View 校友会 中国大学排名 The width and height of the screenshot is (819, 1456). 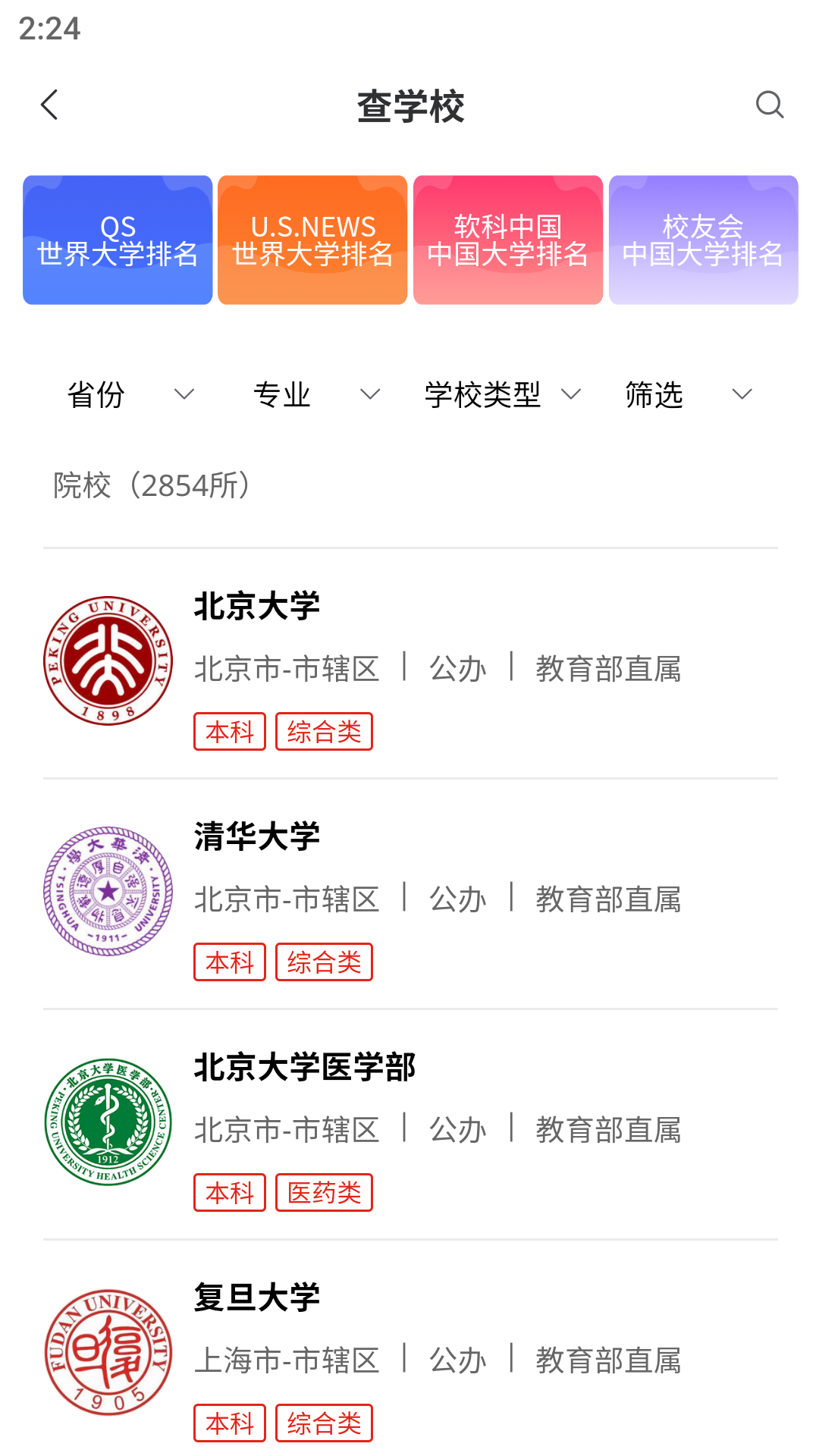(703, 240)
